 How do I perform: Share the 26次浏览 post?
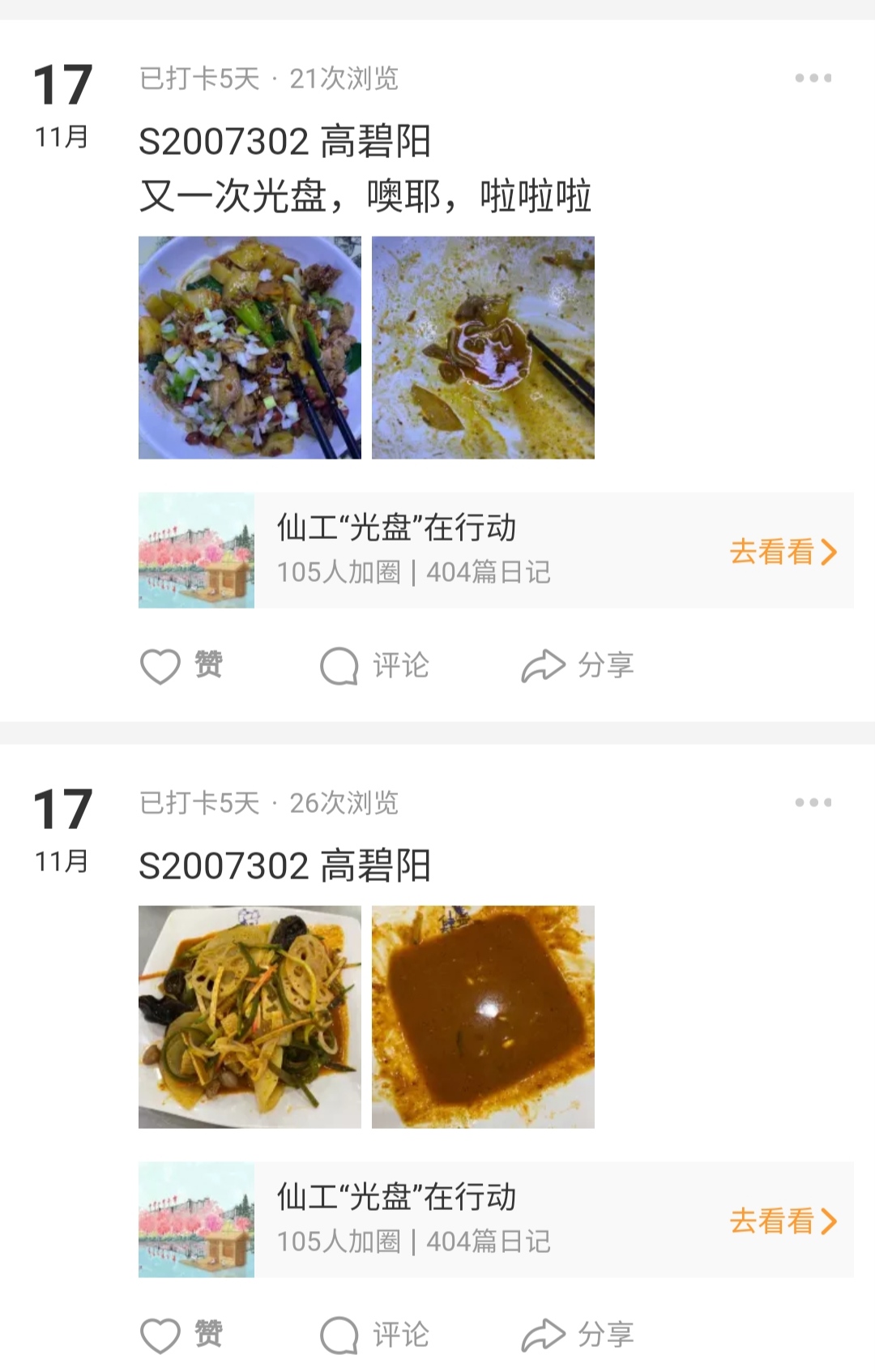[577, 1335]
